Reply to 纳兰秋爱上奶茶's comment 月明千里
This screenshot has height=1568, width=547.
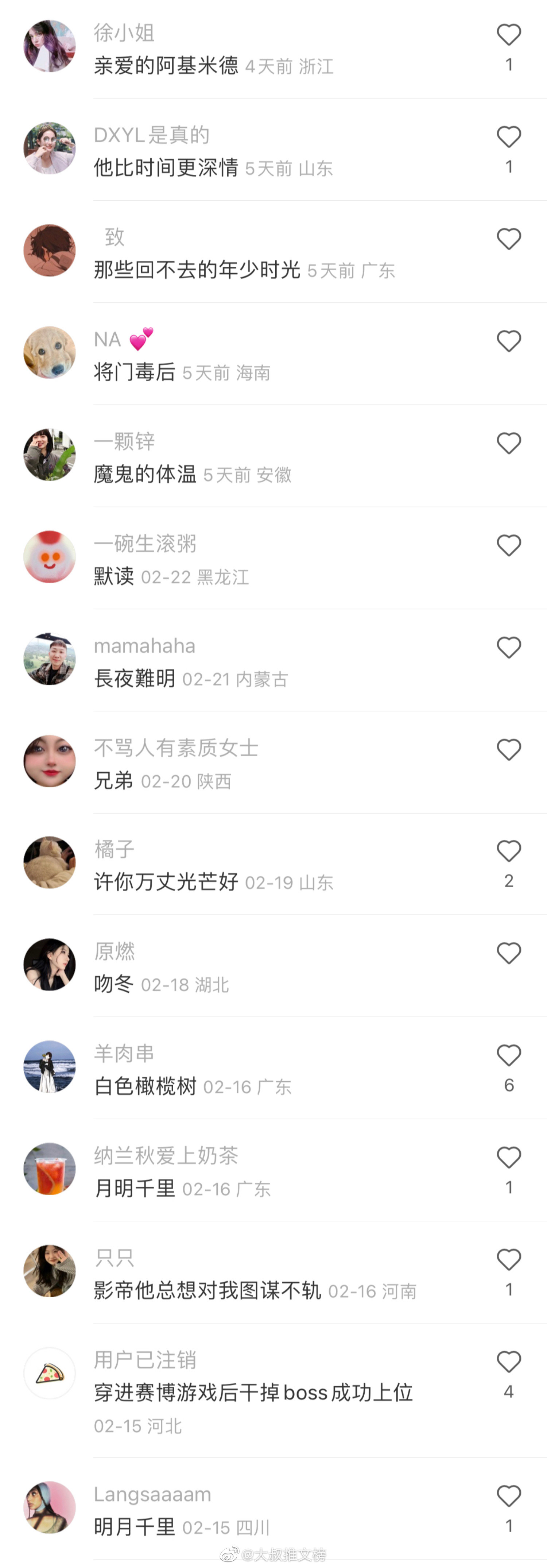click(x=135, y=1188)
